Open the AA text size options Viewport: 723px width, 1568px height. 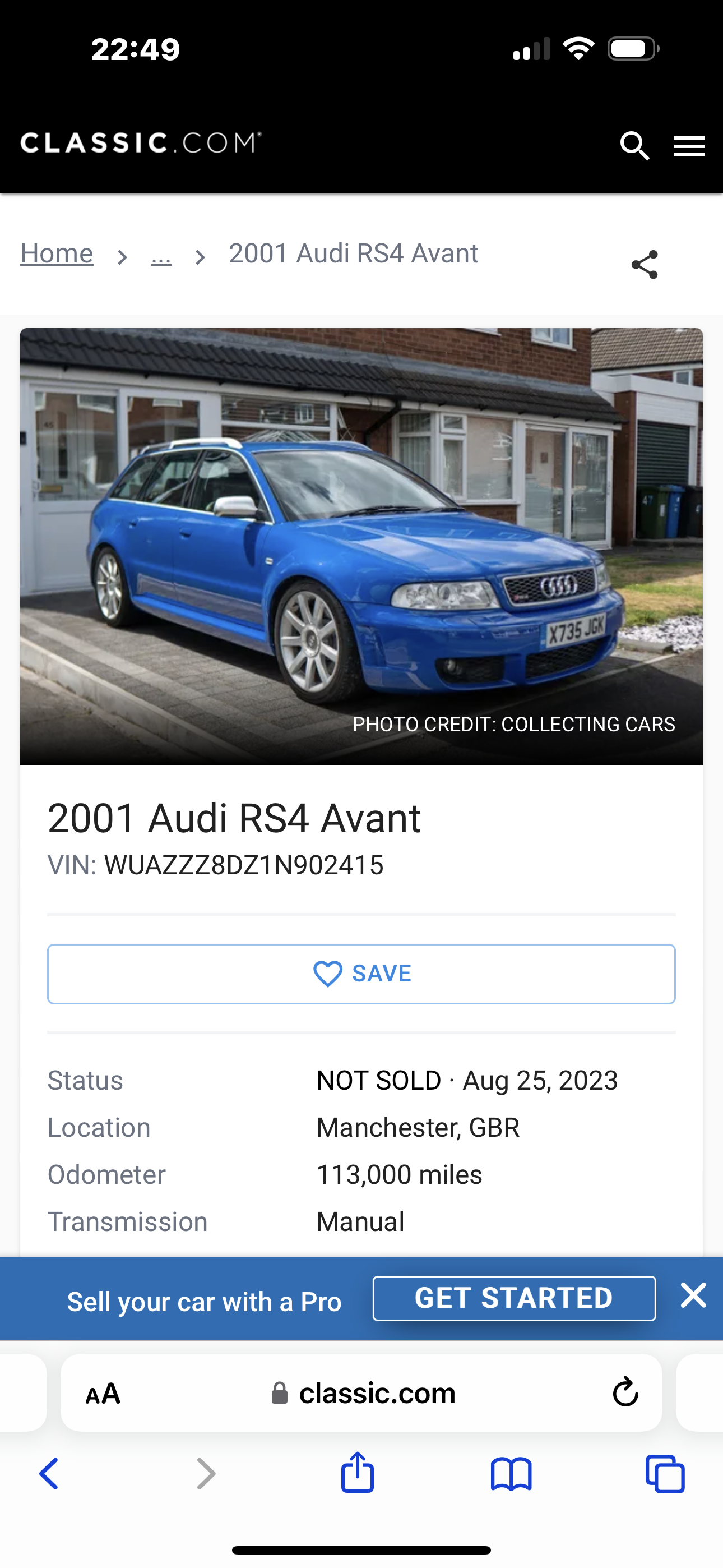click(x=103, y=1393)
